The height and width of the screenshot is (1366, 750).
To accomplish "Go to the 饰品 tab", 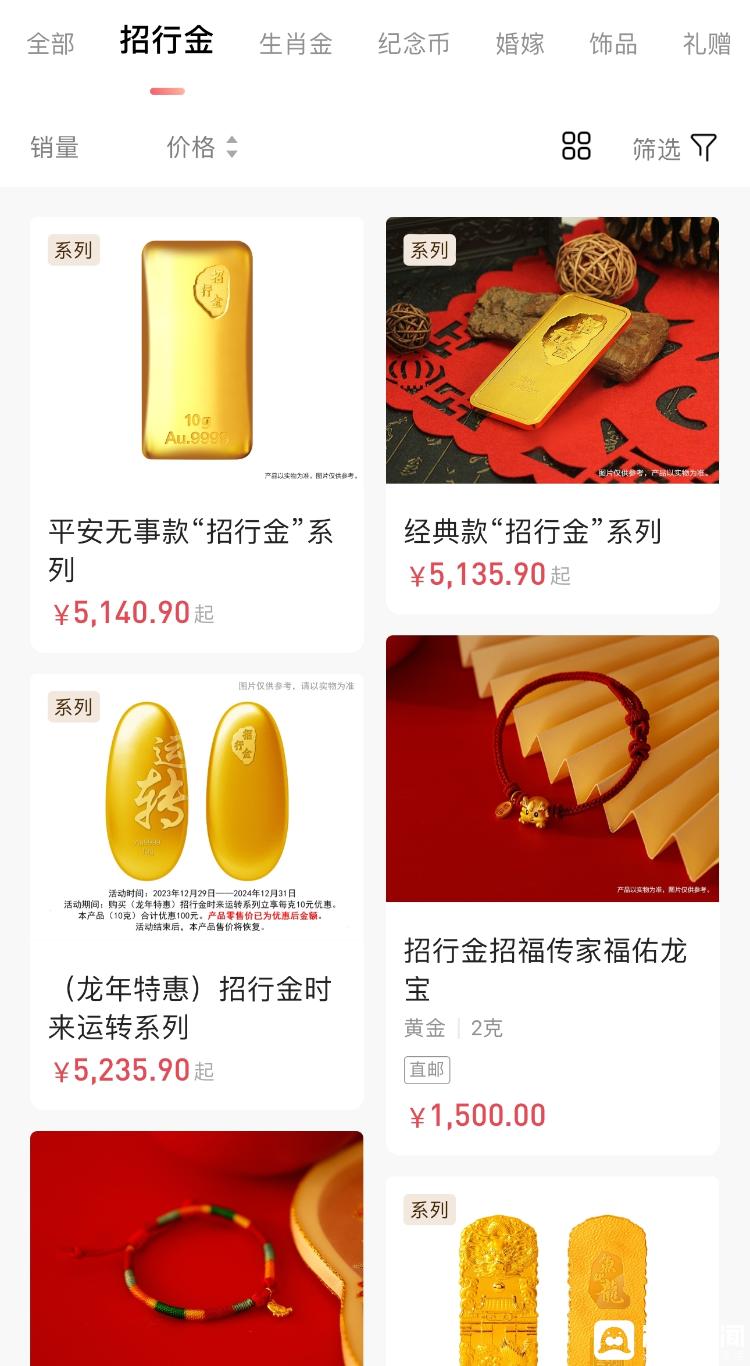I will pyautogui.click(x=613, y=44).
